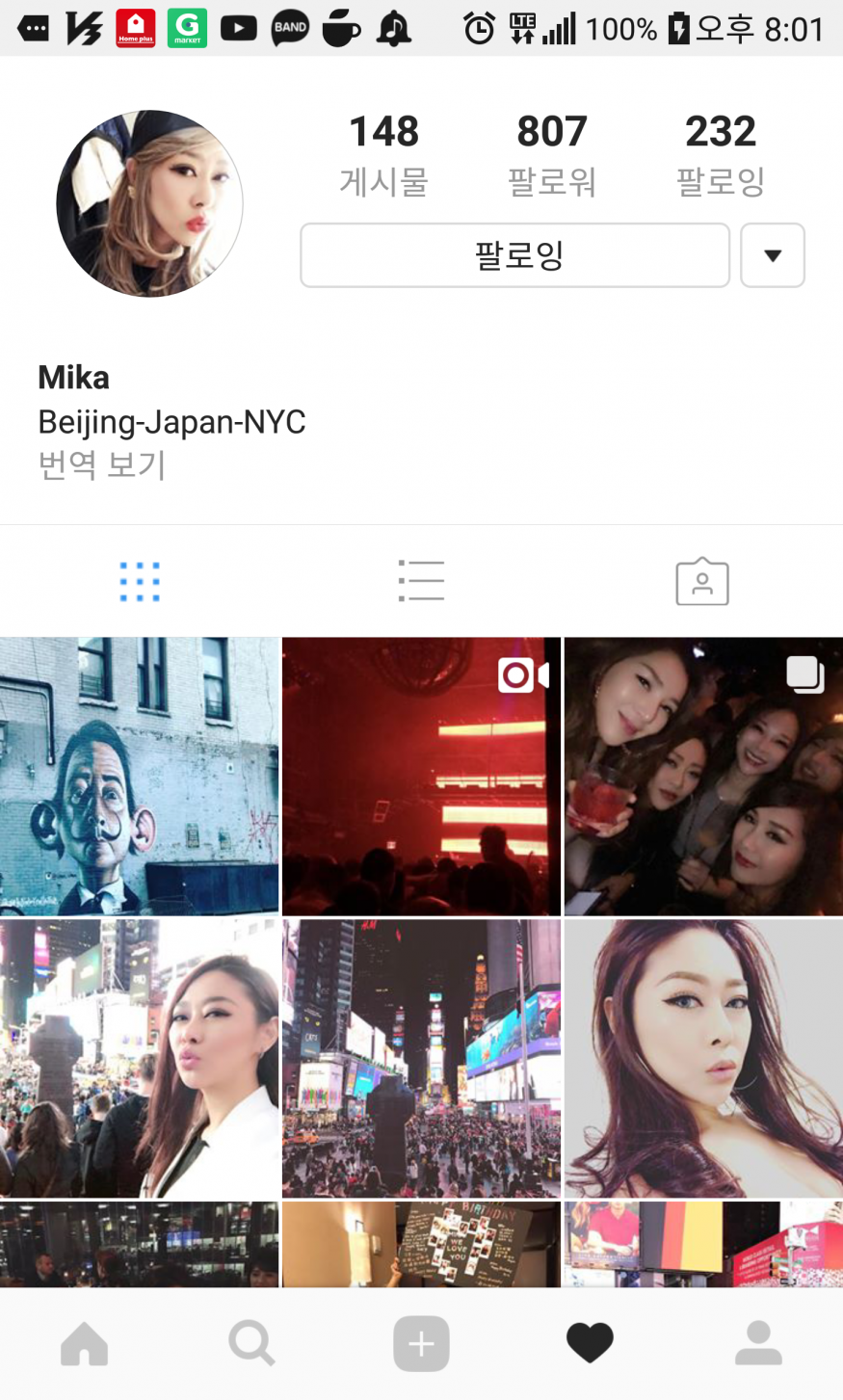Screen dimensions: 843x1400
Task: Open the search and explore tab
Action: click(252, 1343)
